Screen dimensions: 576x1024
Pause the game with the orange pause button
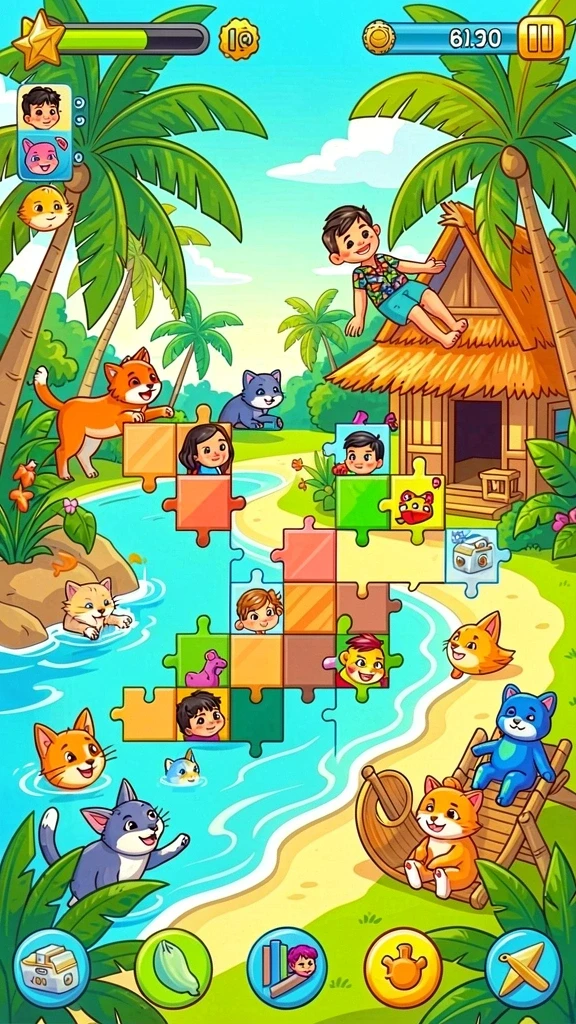[x=541, y=38]
